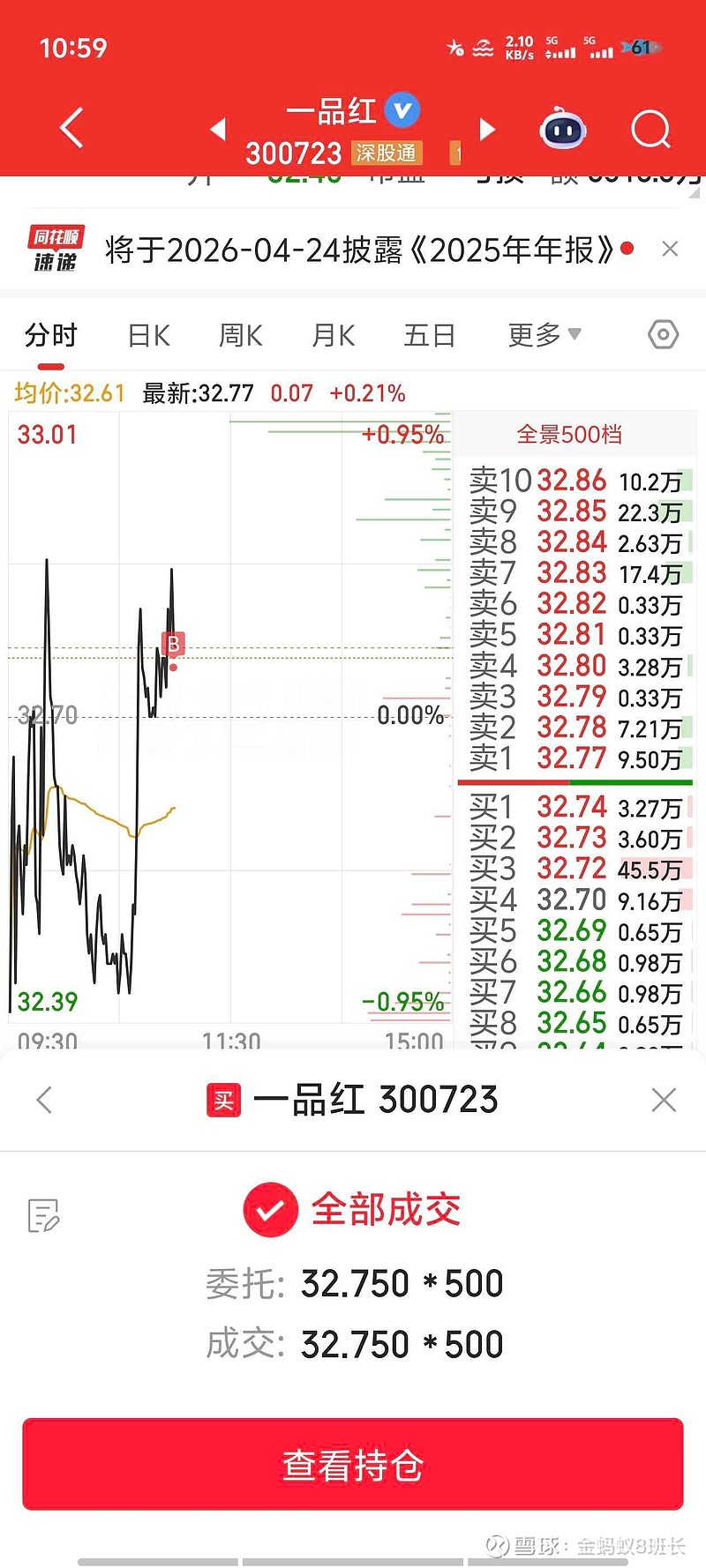
Task: Tap 查看持仓 to view holdings
Action: point(353,1465)
